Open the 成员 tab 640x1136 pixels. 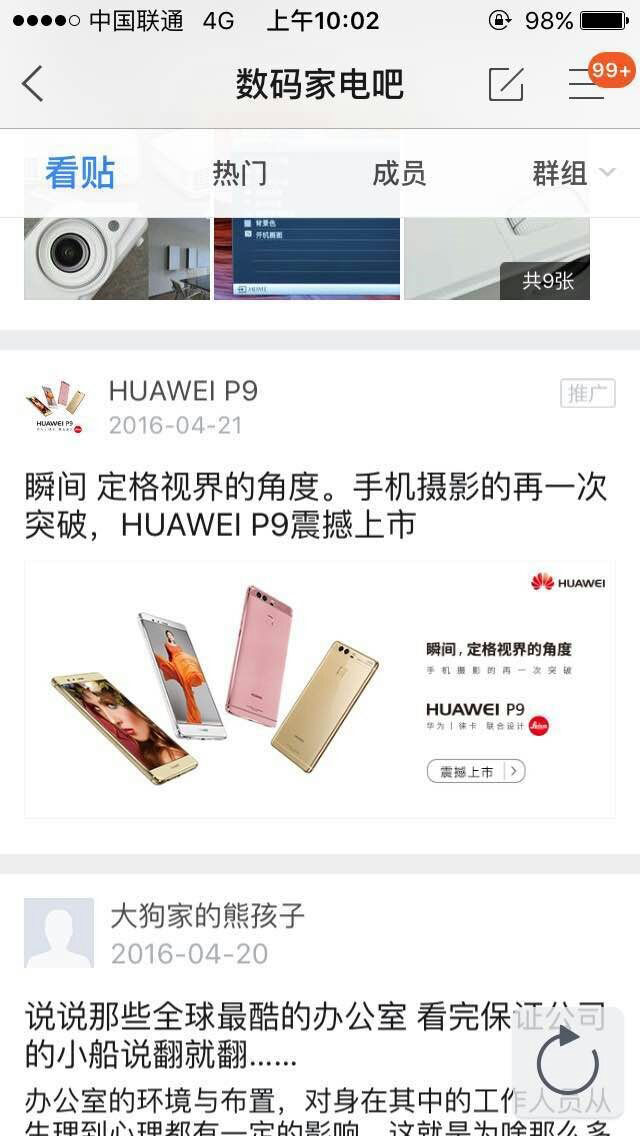399,173
